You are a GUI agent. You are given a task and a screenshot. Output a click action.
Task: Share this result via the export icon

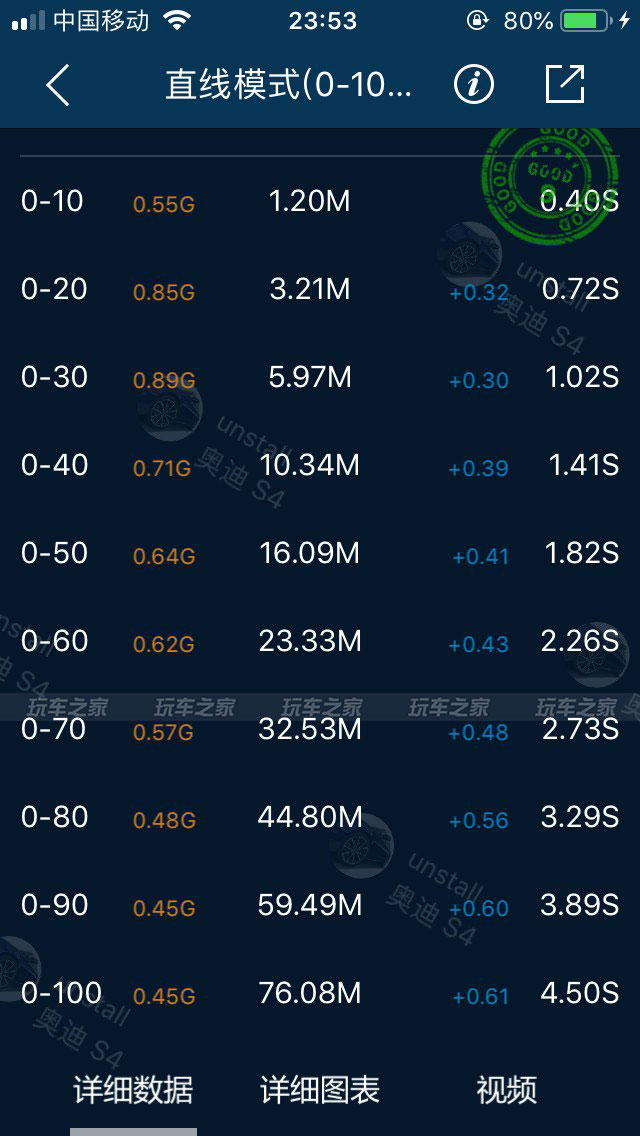[x=564, y=84]
